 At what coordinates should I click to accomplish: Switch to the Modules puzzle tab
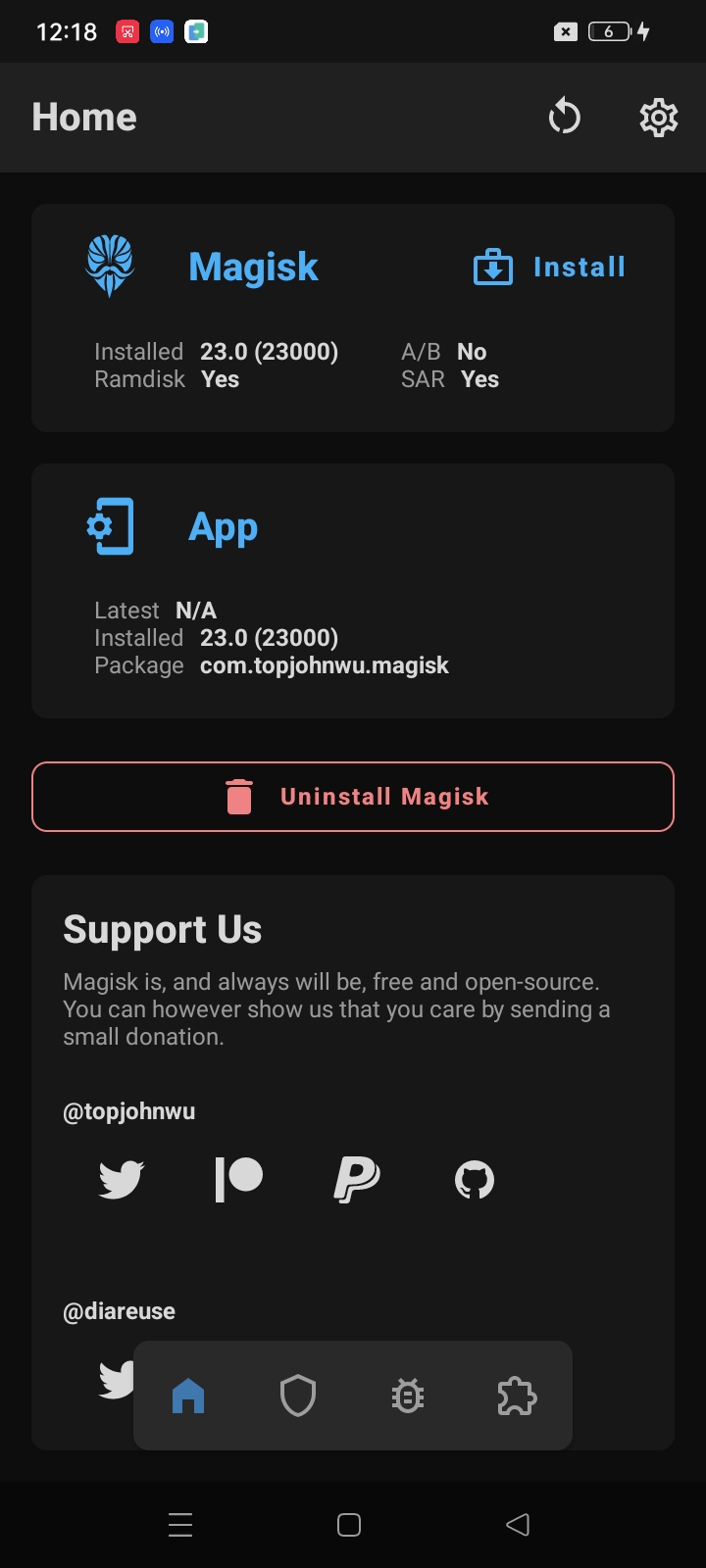(x=517, y=1396)
